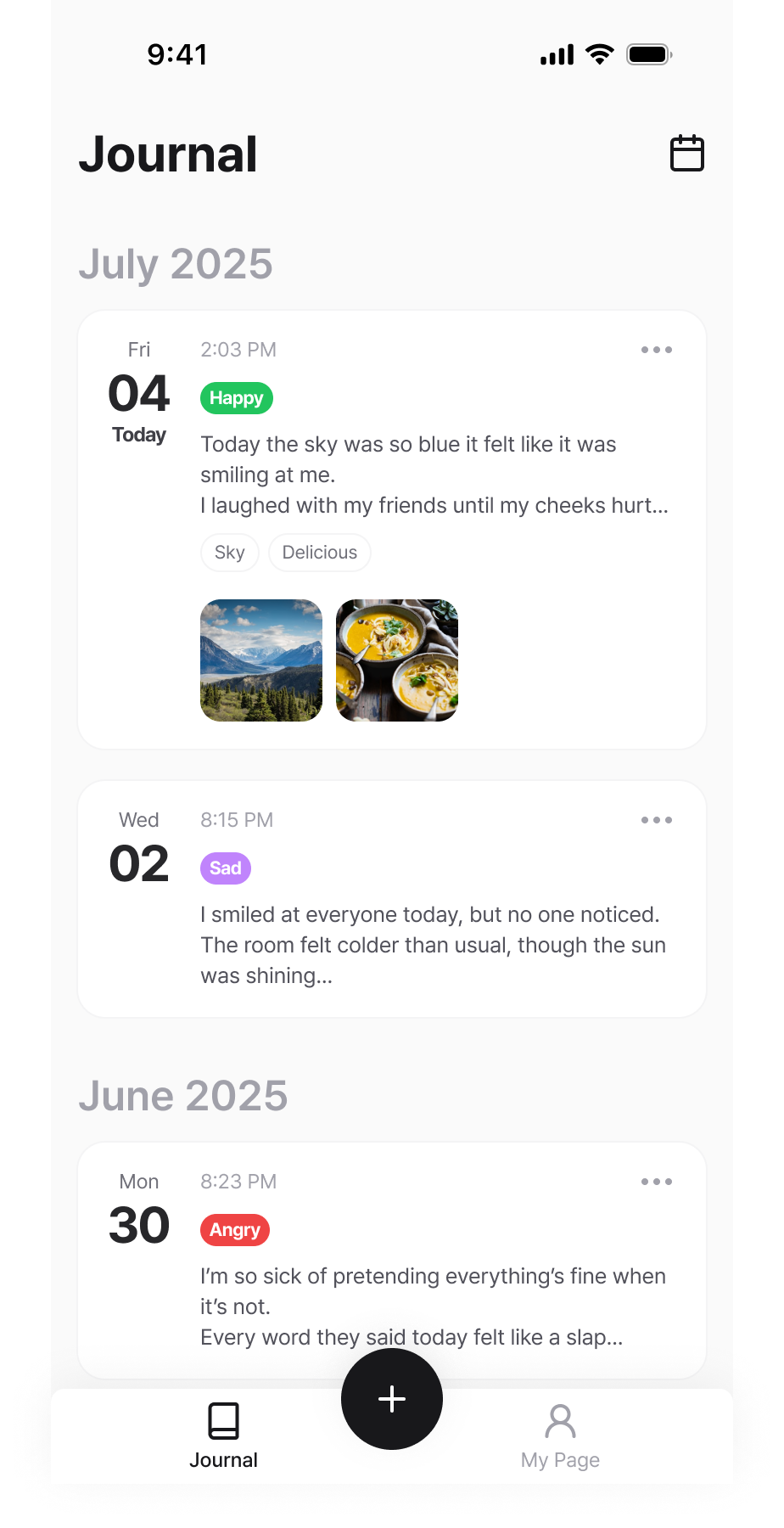Switch to the My Page tab
Viewport: 784px width, 1528px height.
click(x=560, y=1436)
